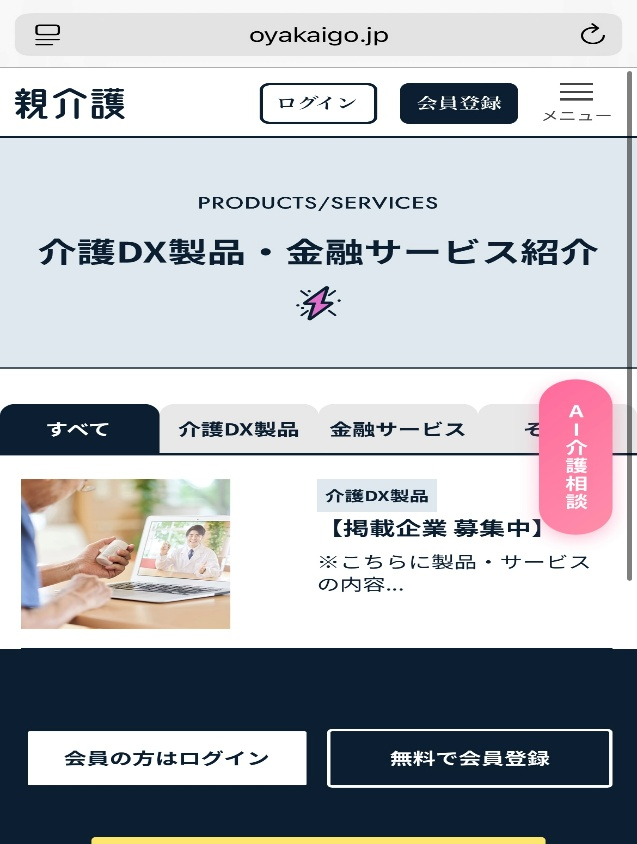This screenshot has width=637, height=844.
Task: Open the 掲載企業 募集中 product card
Action: pos(436,528)
